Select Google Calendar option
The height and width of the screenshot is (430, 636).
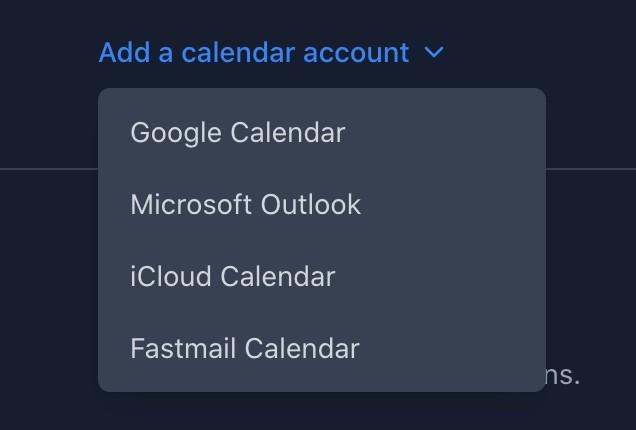238,133
